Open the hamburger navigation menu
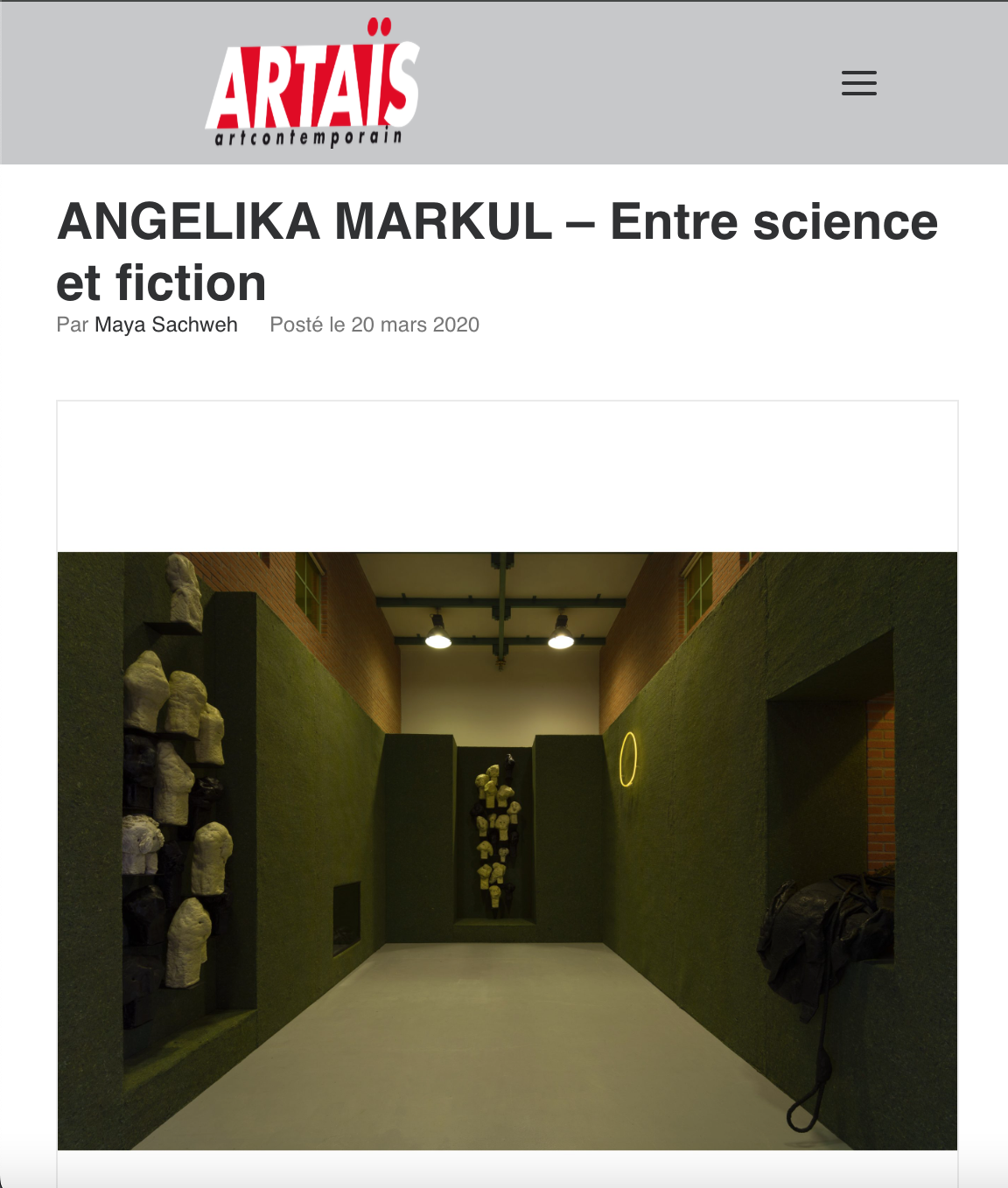Screen dimensions: 1008x1188 858,83
